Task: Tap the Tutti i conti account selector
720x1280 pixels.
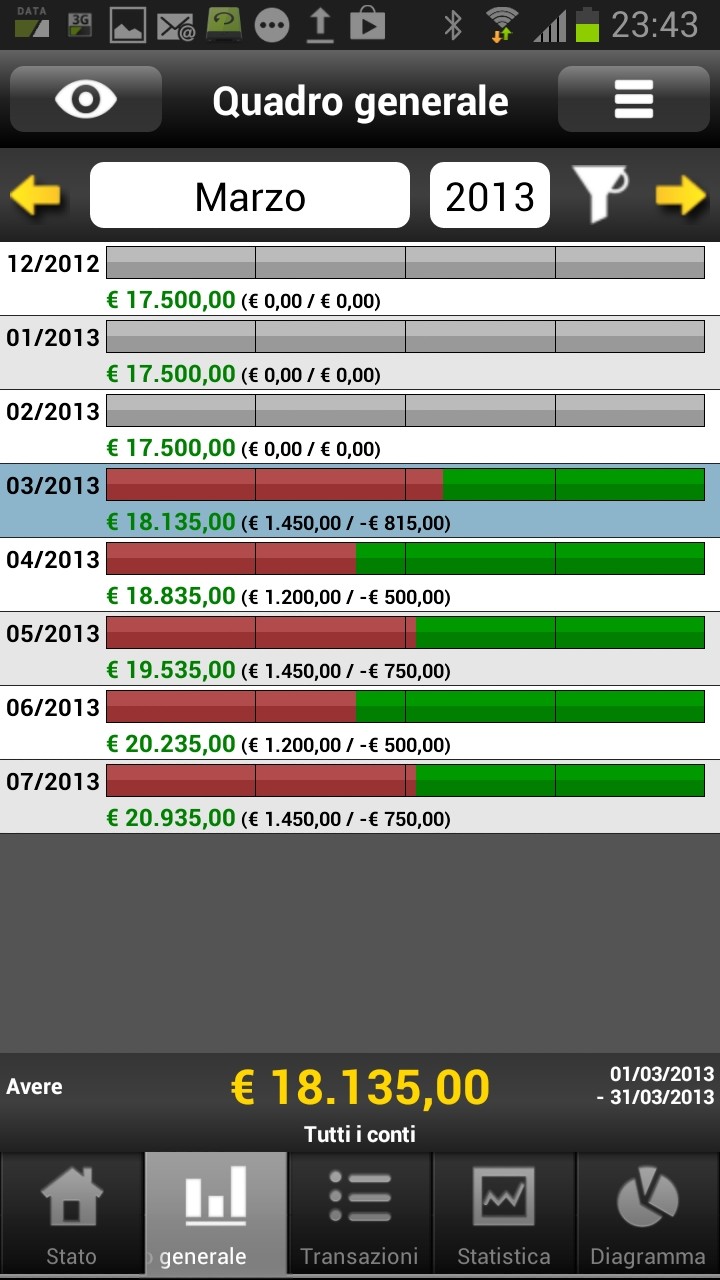Action: [360, 1135]
